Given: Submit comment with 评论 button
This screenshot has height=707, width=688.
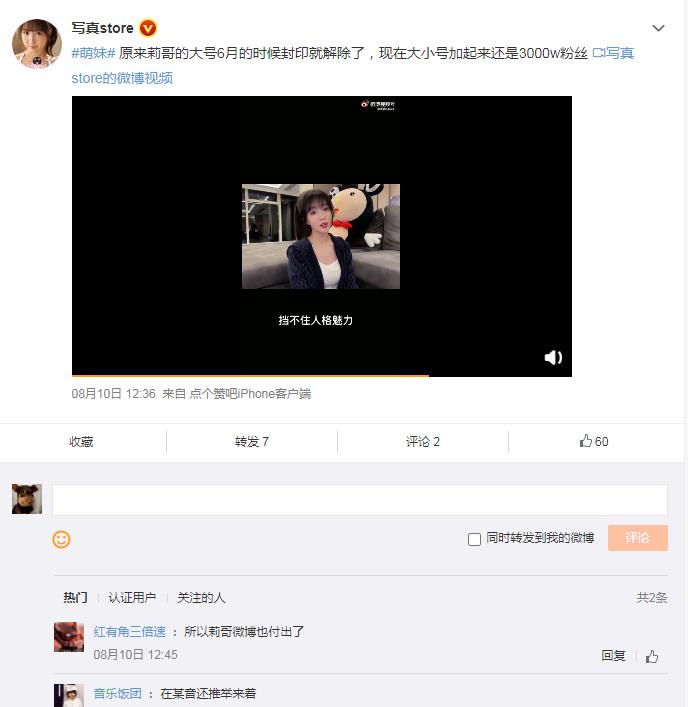Looking at the screenshot, I should (637, 538).
